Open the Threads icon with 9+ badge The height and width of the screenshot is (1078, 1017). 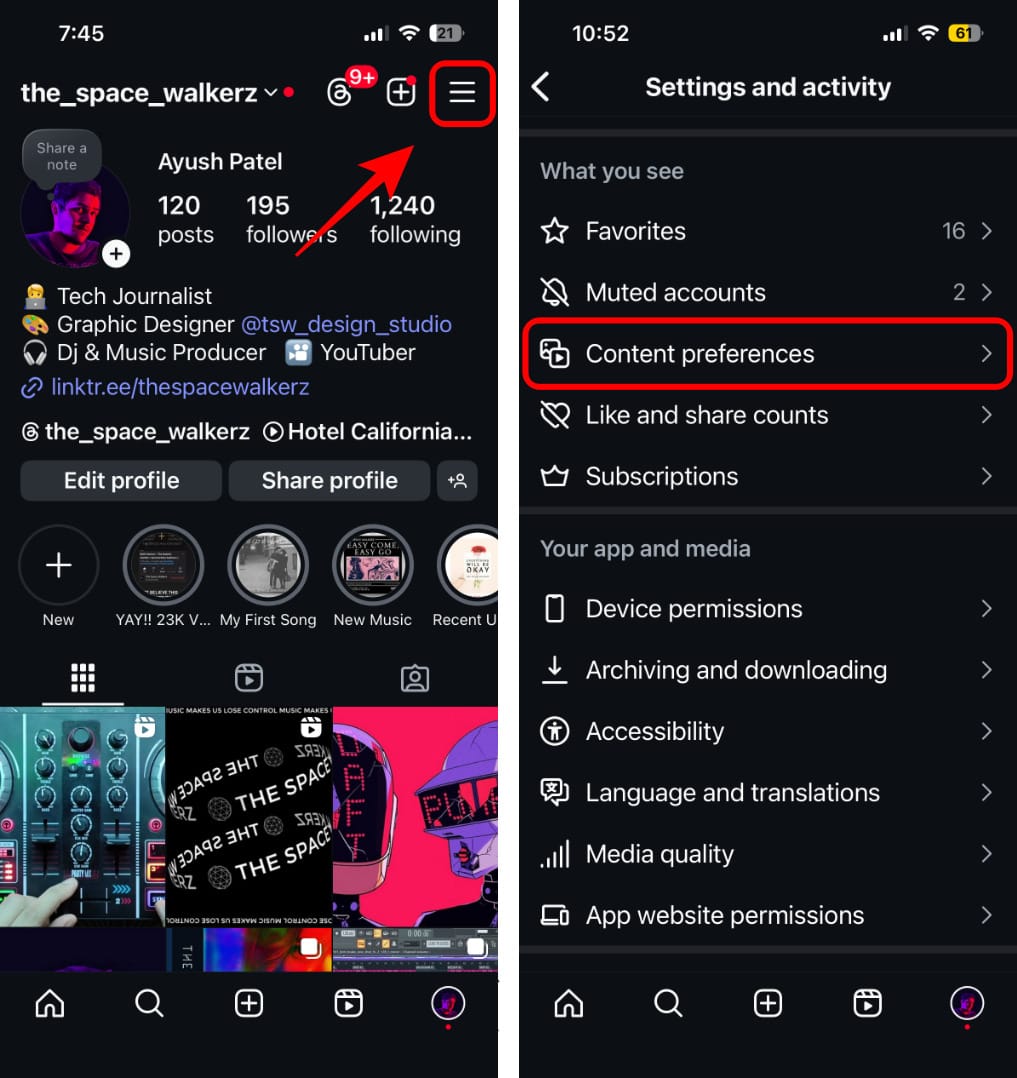pos(340,93)
